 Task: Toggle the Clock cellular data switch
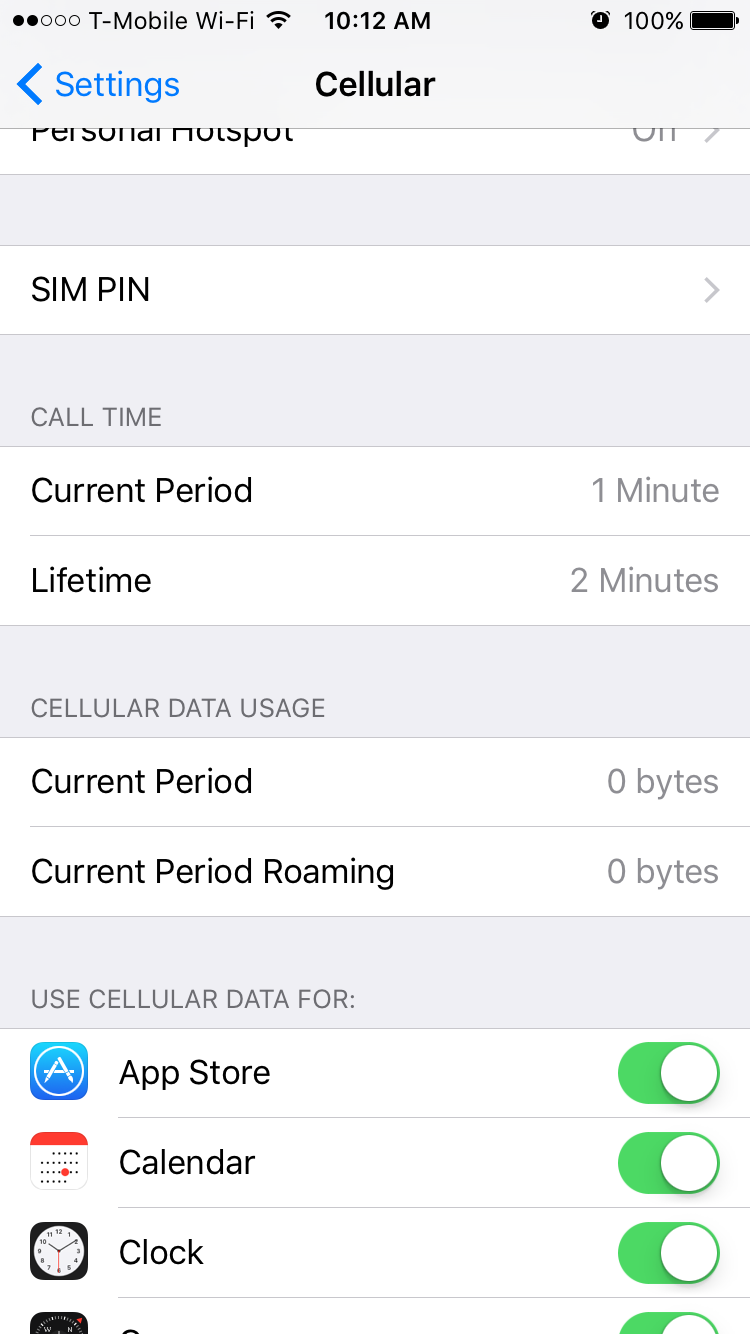coord(669,1253)
